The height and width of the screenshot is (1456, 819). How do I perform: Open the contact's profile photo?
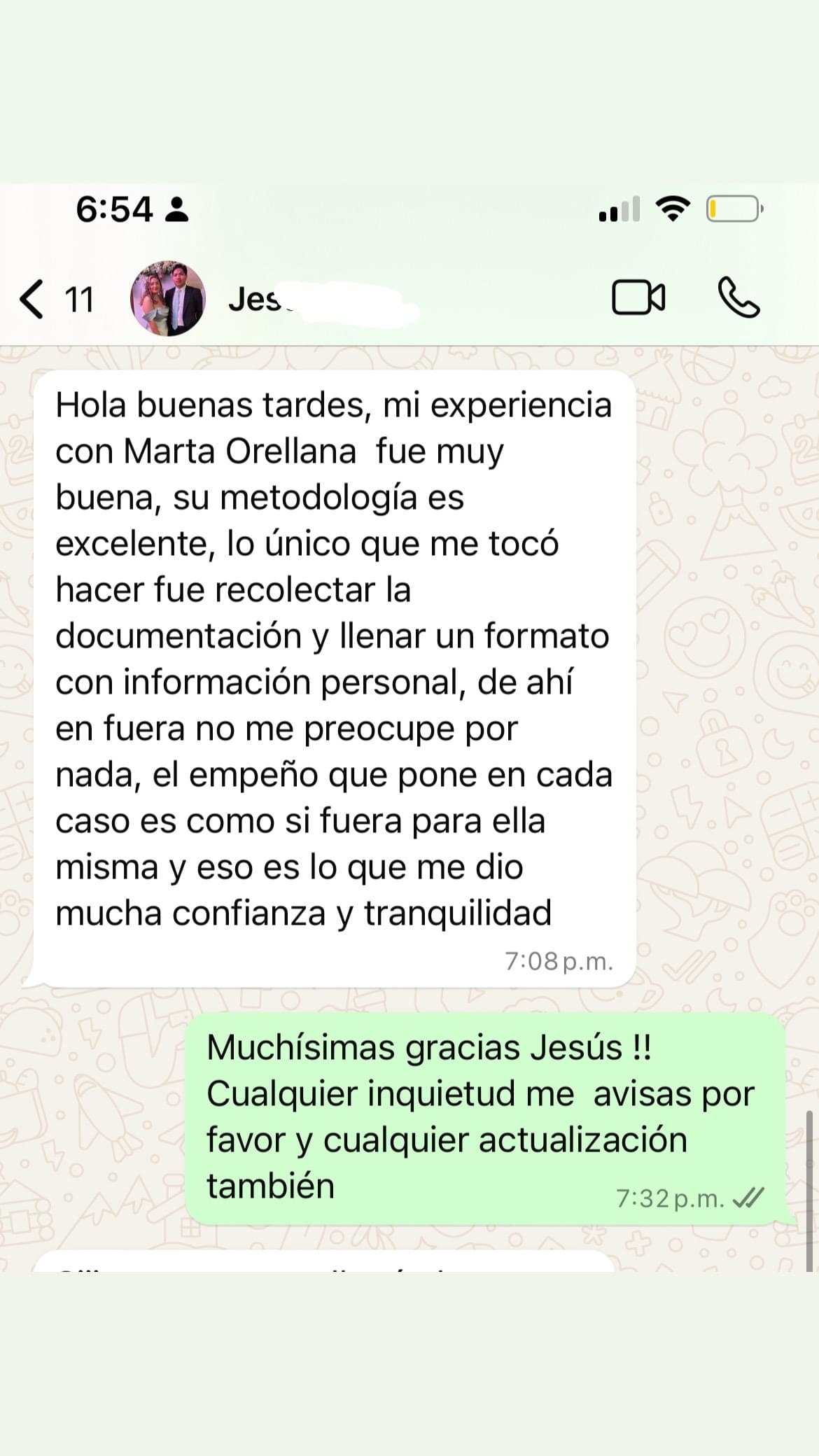[x=168, y=299]
